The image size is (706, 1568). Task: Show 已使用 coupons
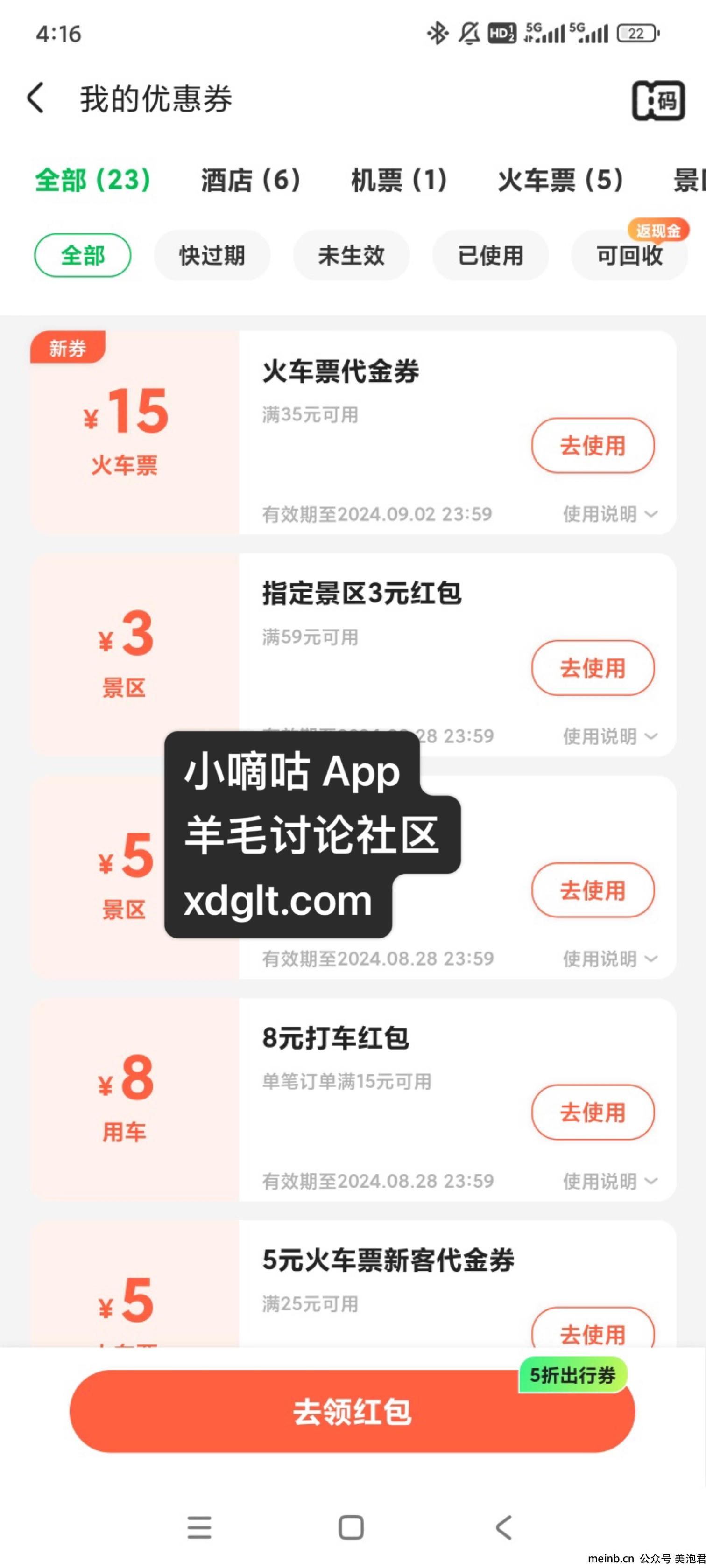pos(490,256)
